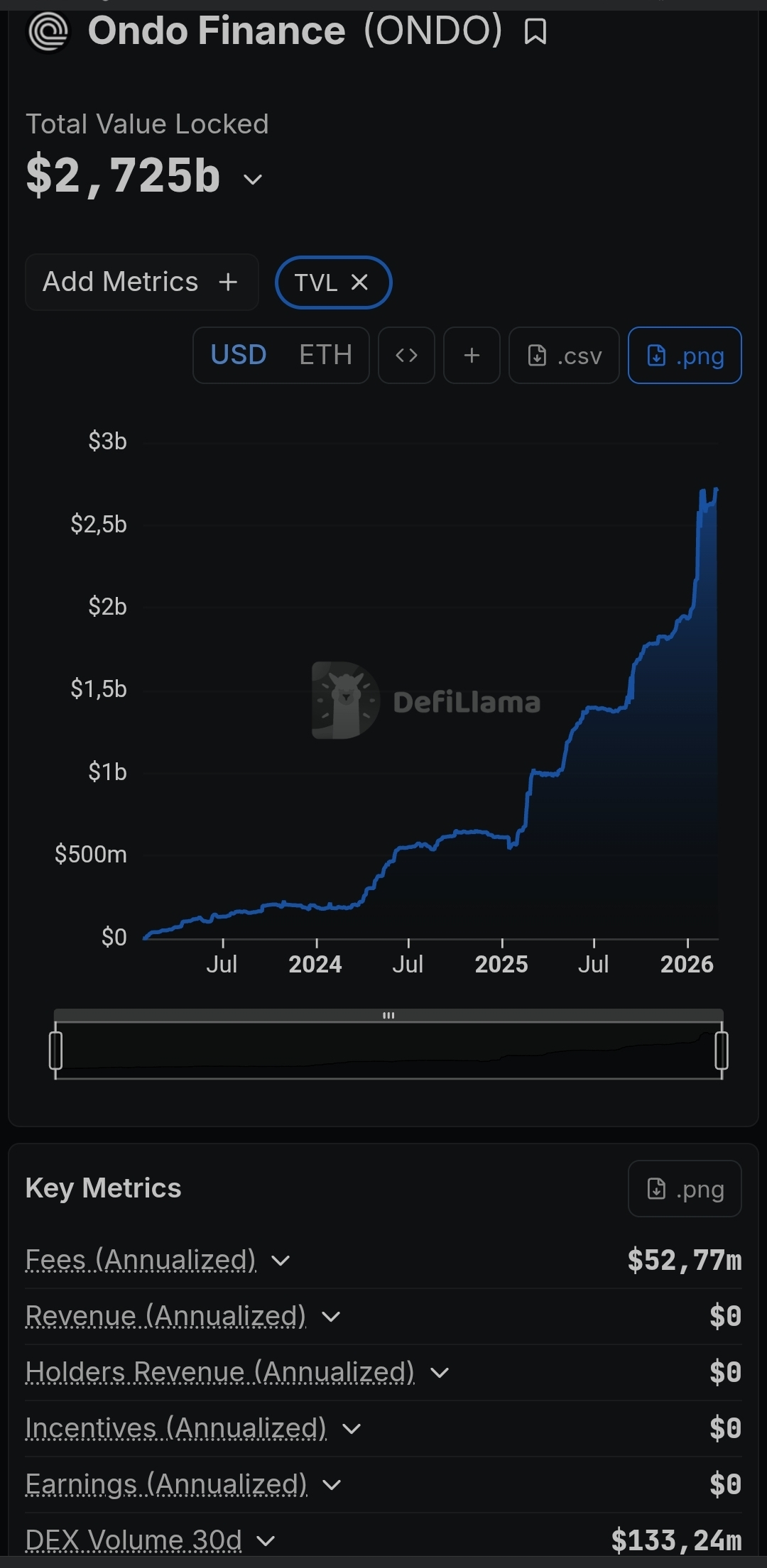Switch chart denomination to ETH
The width and height of the screenshot is (767, 1568).
(x=325, y=355)
